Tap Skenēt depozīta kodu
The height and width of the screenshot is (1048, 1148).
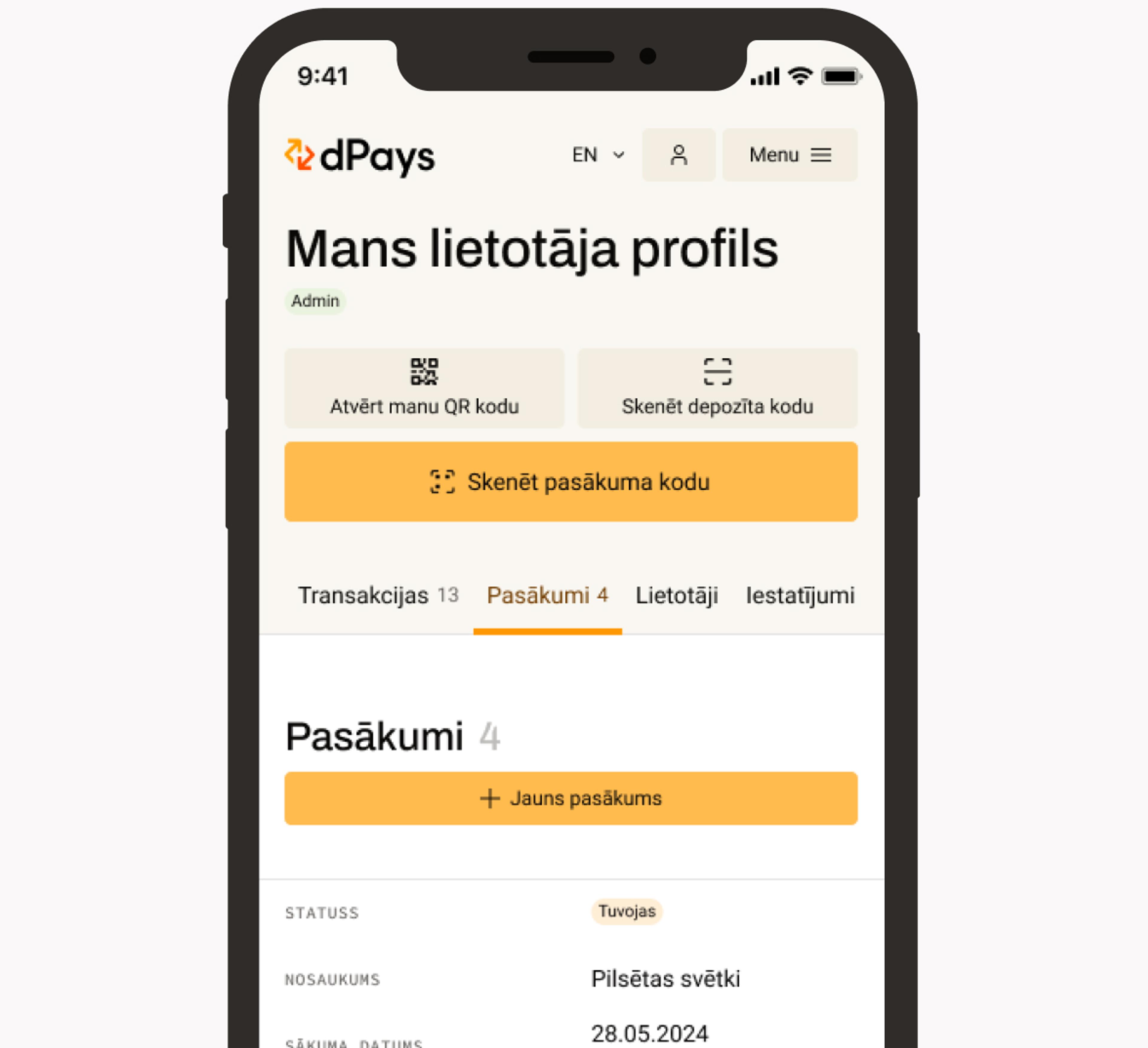pos(717,388)
